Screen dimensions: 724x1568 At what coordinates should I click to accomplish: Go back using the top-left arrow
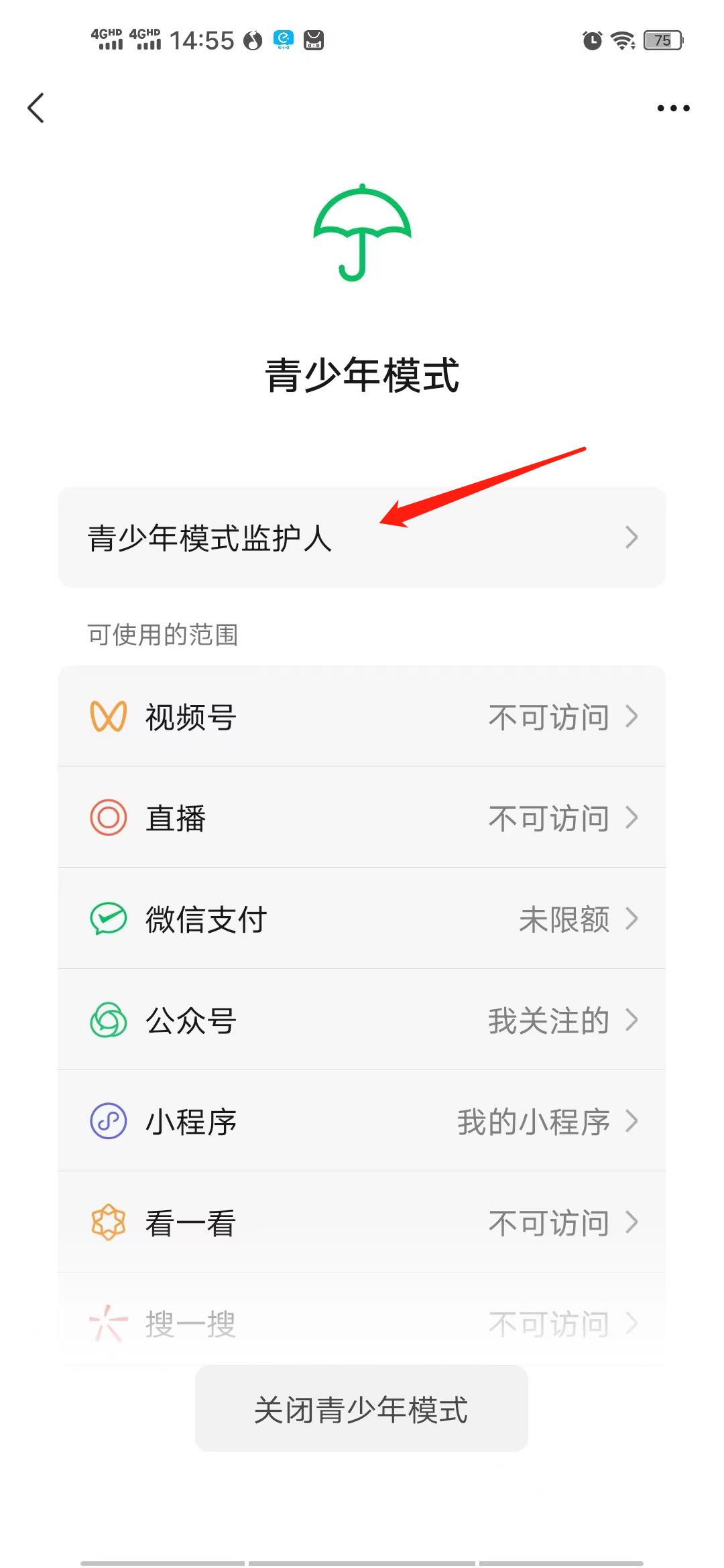click(x=36, y=108)
